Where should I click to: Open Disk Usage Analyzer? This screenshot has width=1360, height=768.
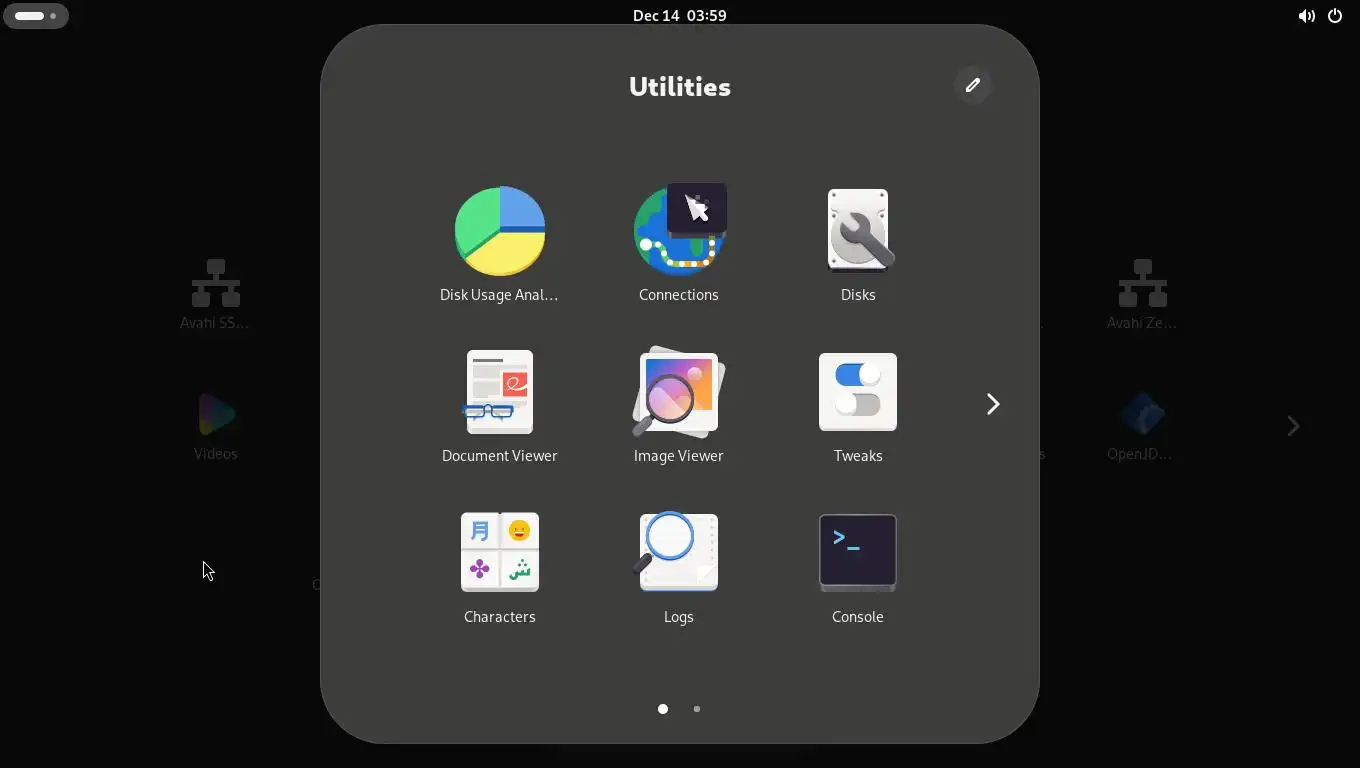point(499,232)
